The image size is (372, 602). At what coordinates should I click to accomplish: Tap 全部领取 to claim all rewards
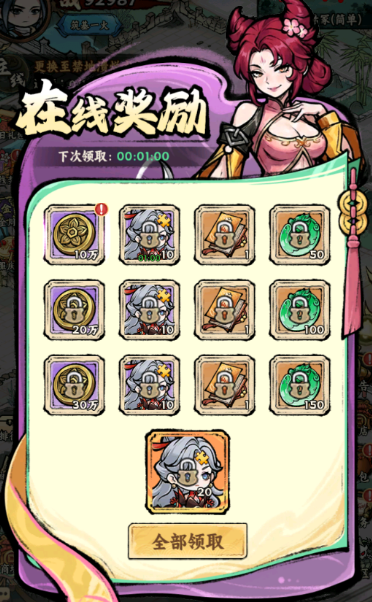[187, 541]
